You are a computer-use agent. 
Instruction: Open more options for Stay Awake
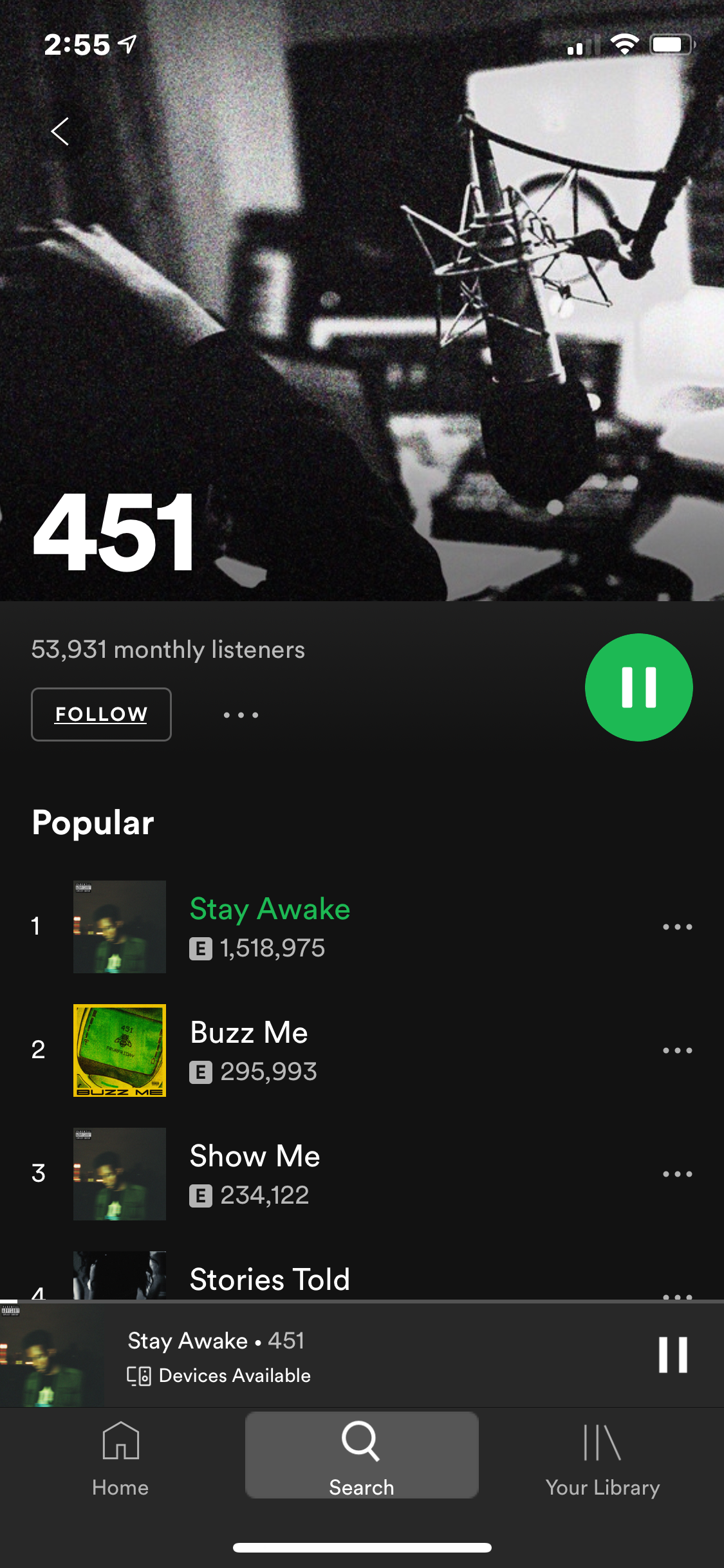tap(677, 927)
